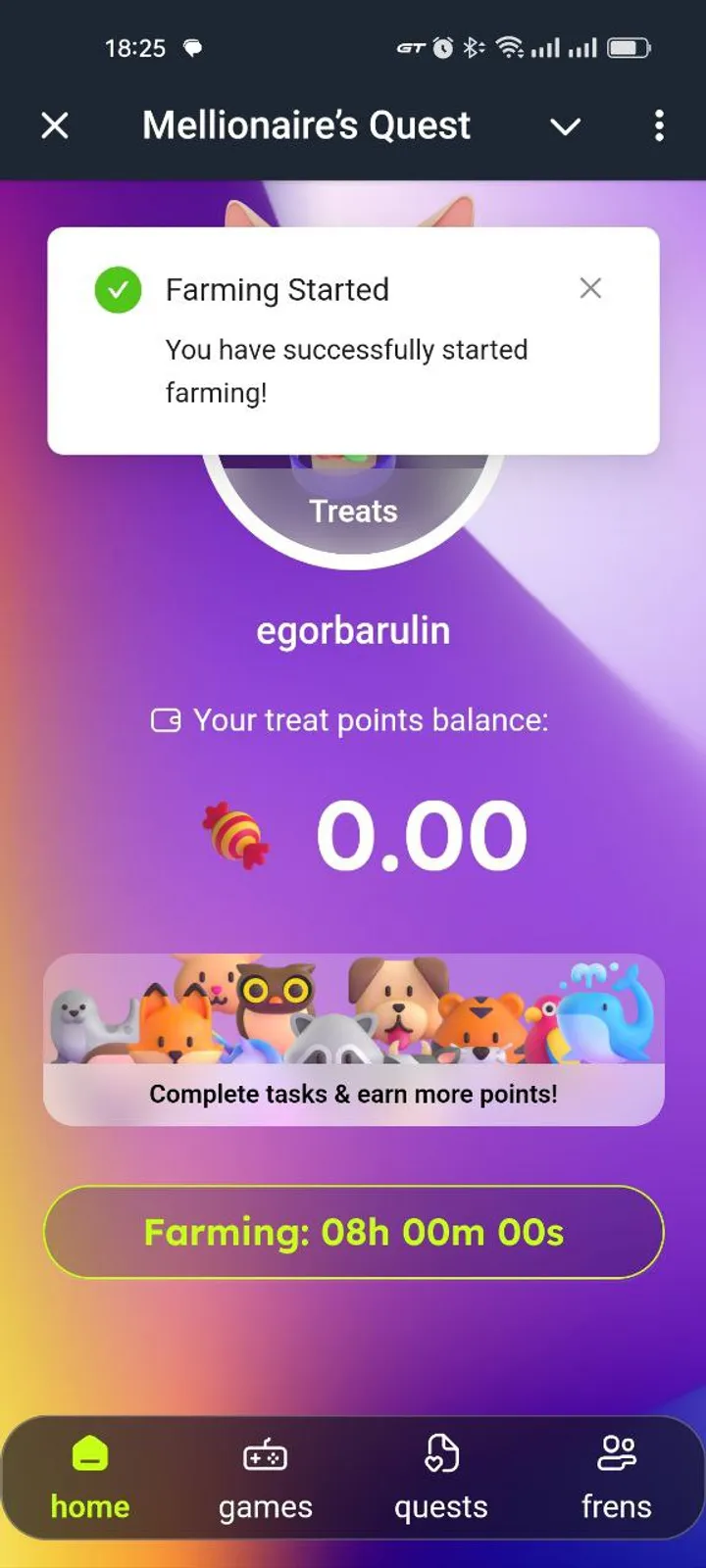Switch to the home tab
Image resolution: width=706 pixels, height=1568 pixels.
89,1478
